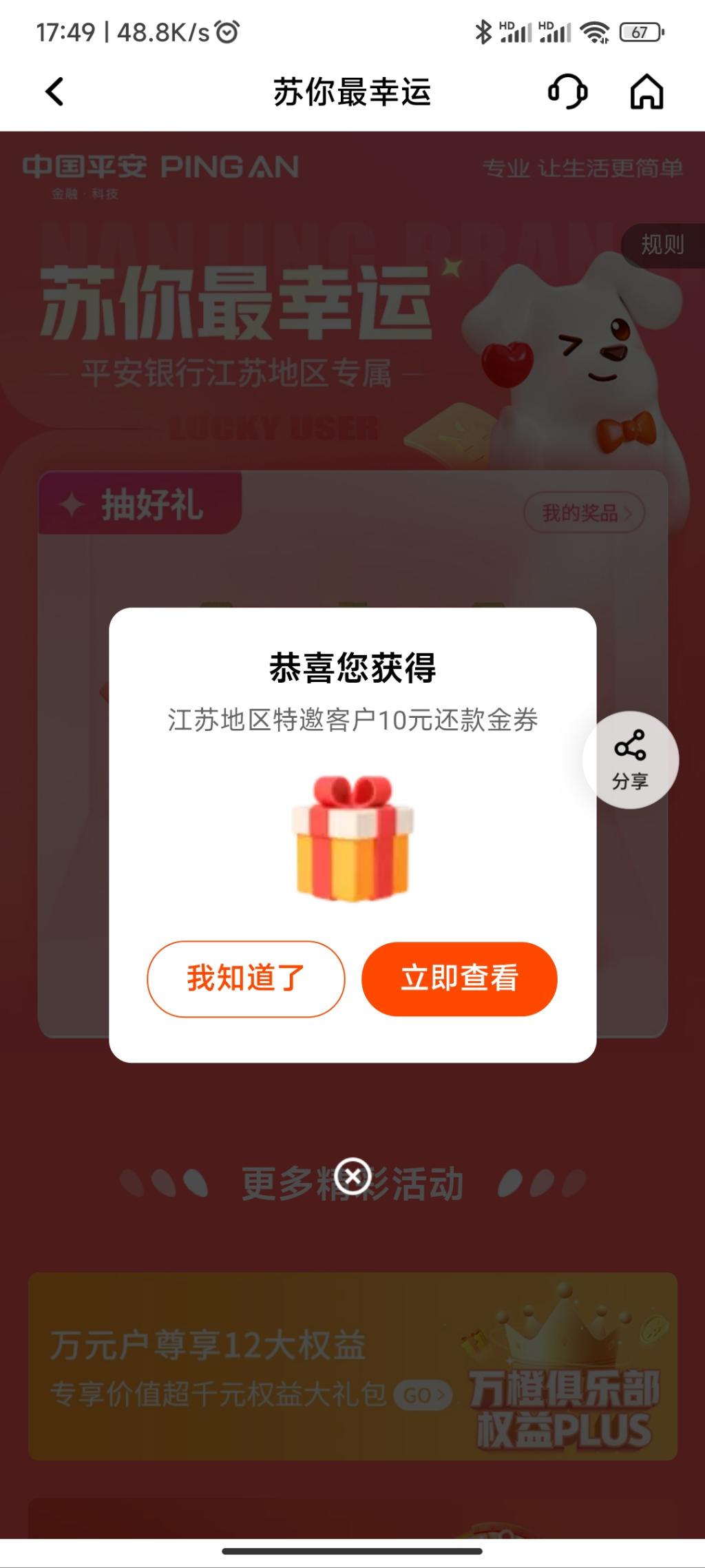
Task: Close the popup with the X icon
Action: click(x=352, y=1175)
